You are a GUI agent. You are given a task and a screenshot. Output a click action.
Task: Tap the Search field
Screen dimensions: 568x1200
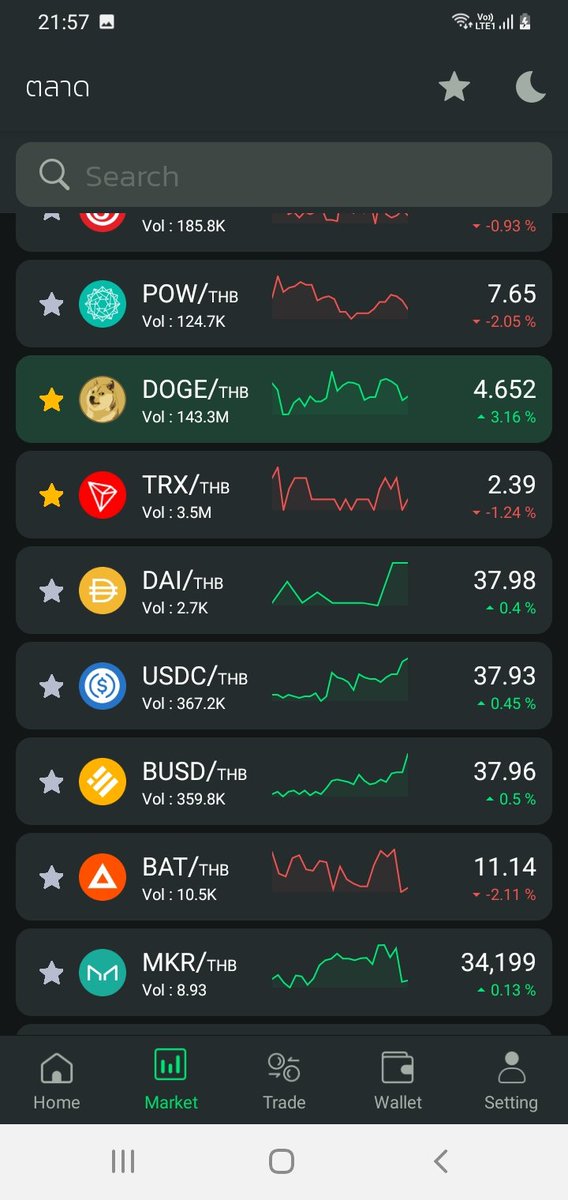tap(284, 175)
